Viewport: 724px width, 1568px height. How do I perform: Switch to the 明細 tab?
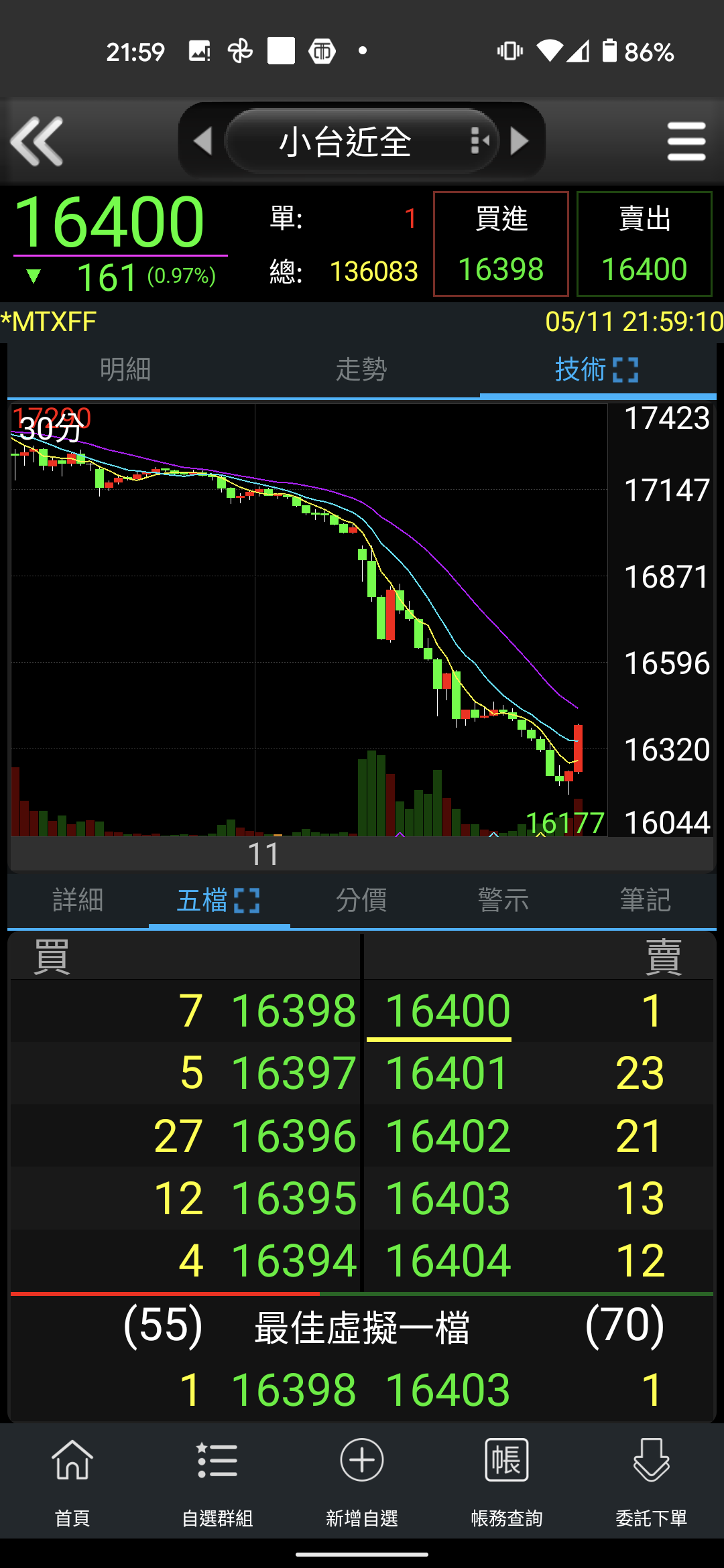coord(125,369)
